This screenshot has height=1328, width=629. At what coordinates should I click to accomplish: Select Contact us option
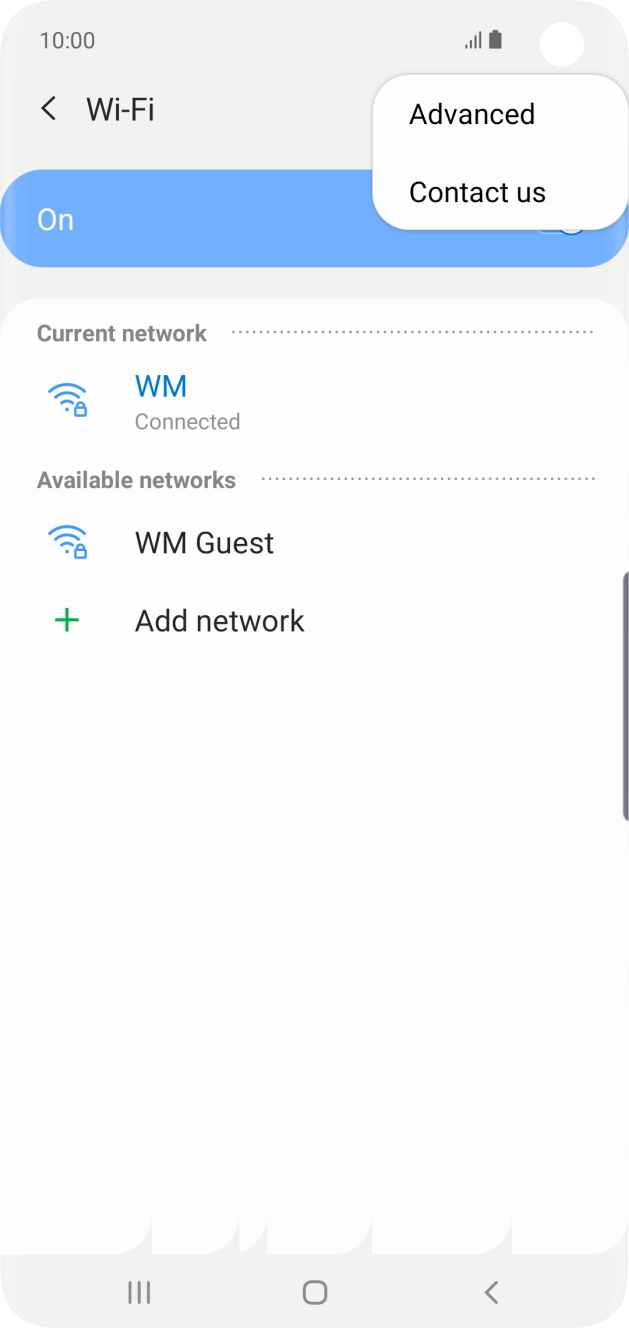(x=477, y=192)
